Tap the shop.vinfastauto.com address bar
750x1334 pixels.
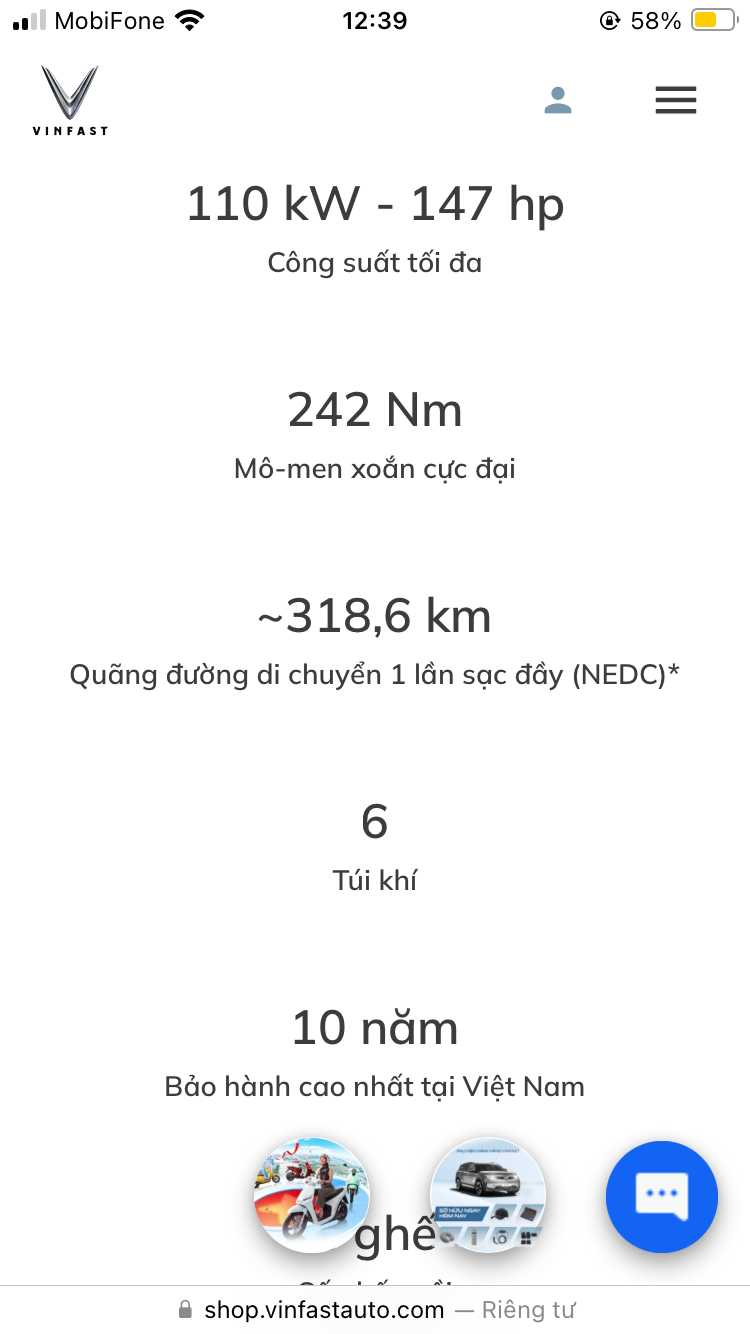point(375,1310)
